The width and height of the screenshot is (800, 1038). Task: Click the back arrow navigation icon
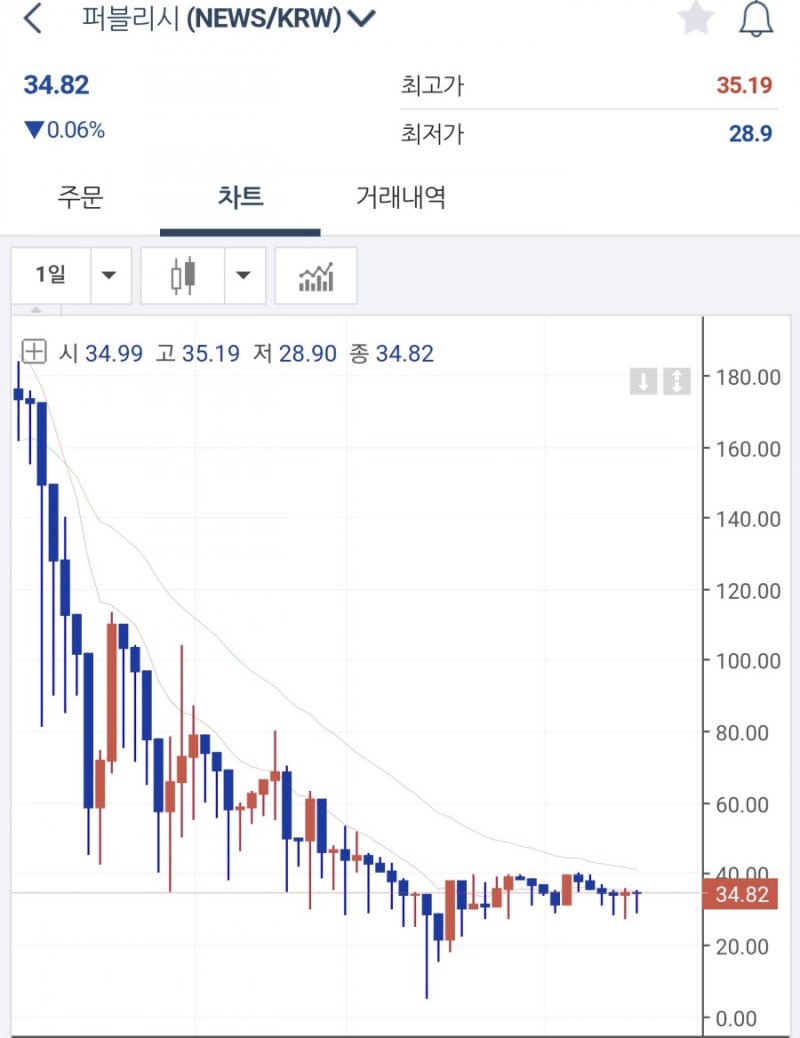(28, 18)
